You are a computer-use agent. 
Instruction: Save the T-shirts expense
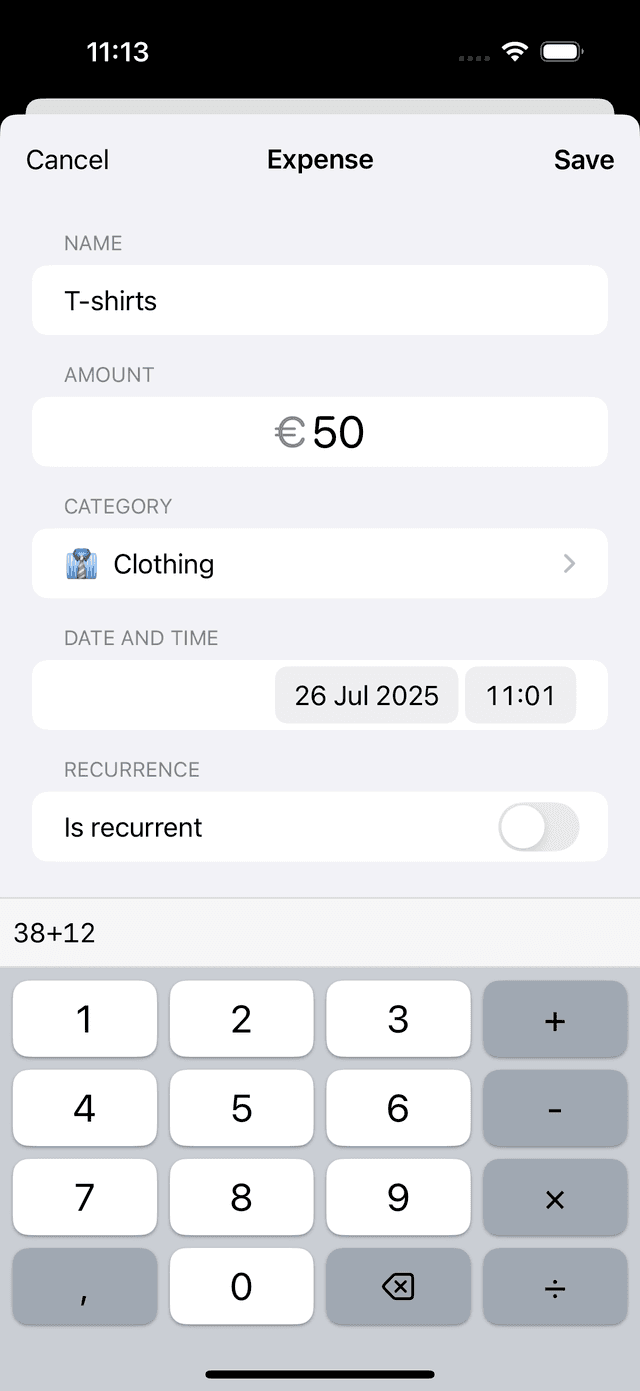[x=583, y=160]
